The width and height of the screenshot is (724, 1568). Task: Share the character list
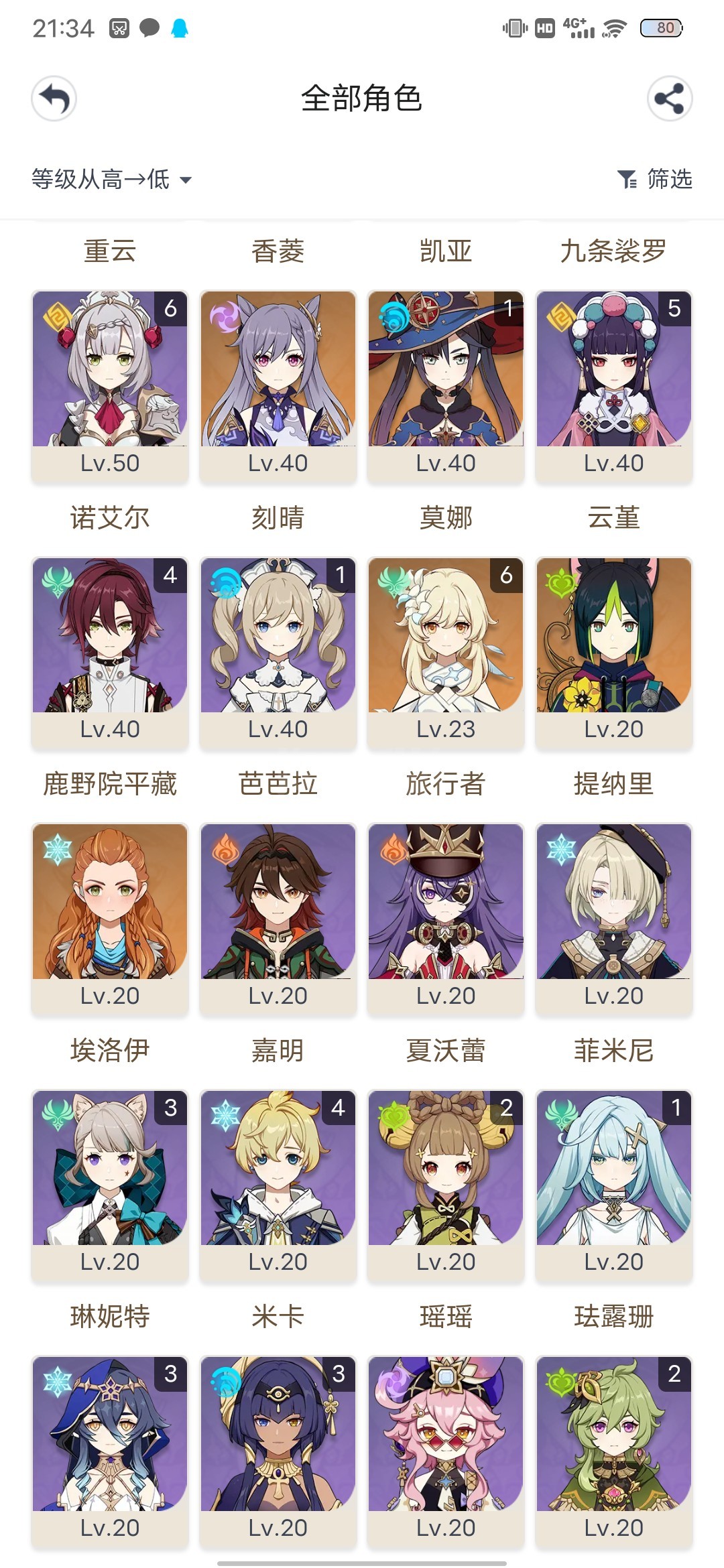(x=670, y=99)
